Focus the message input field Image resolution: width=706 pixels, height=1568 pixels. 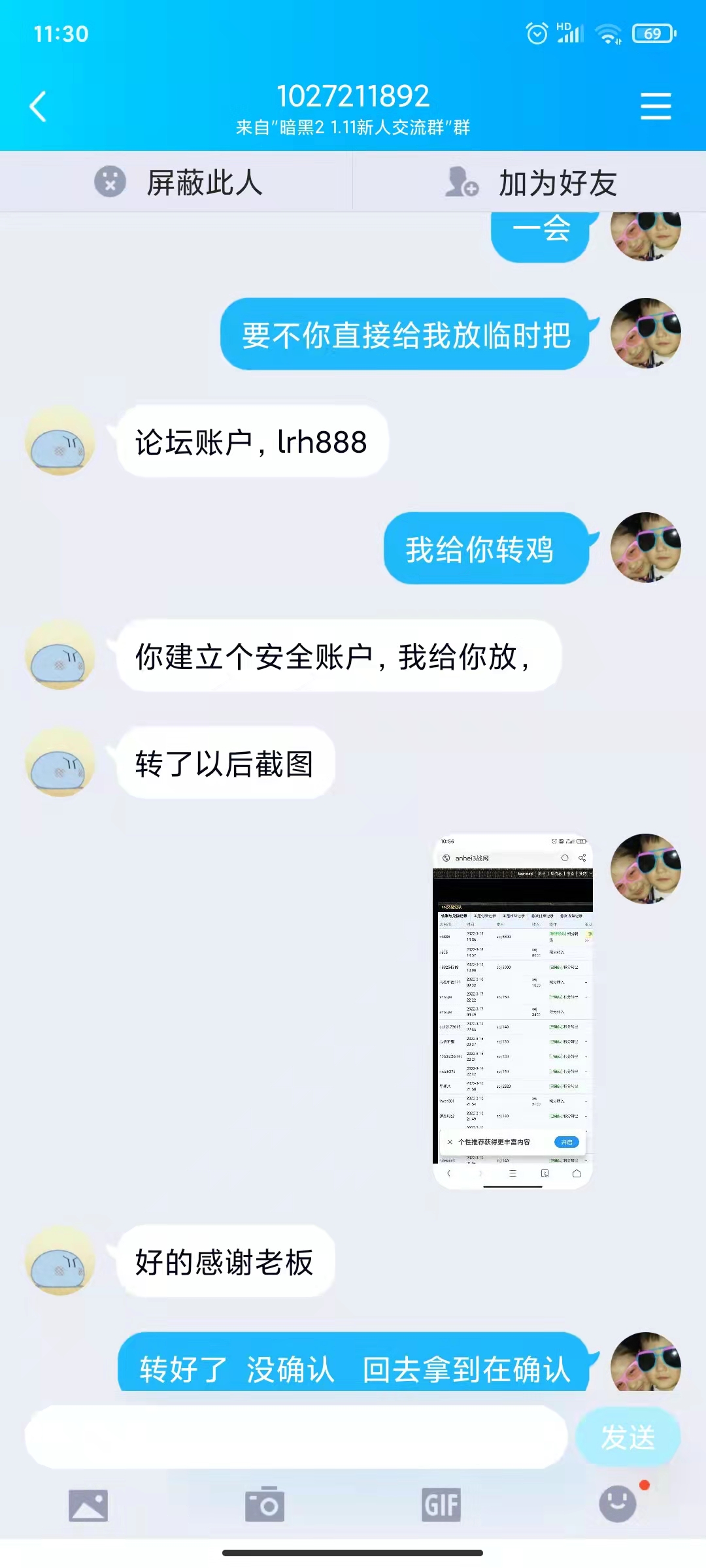pos(295,1437)
